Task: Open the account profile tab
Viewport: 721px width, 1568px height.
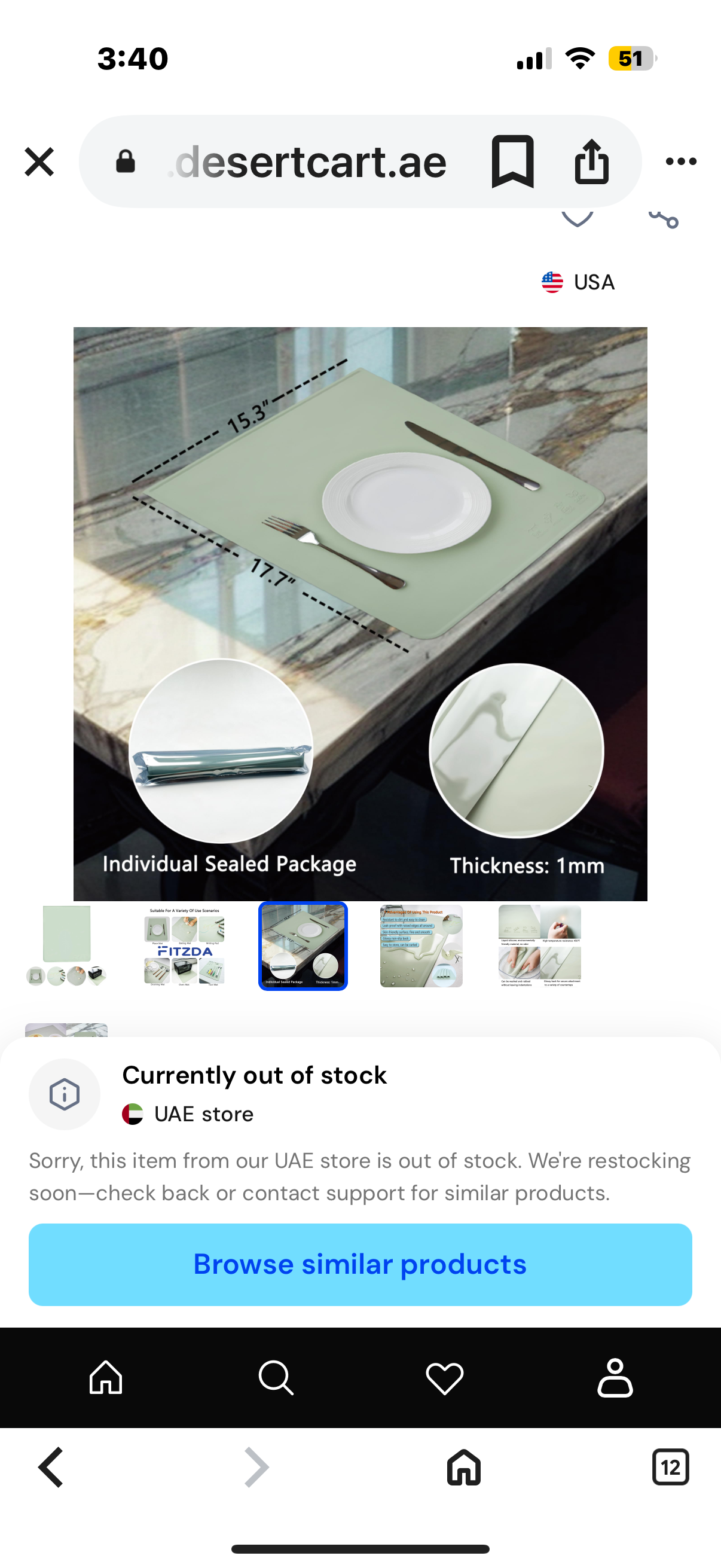Action: 615,1377
